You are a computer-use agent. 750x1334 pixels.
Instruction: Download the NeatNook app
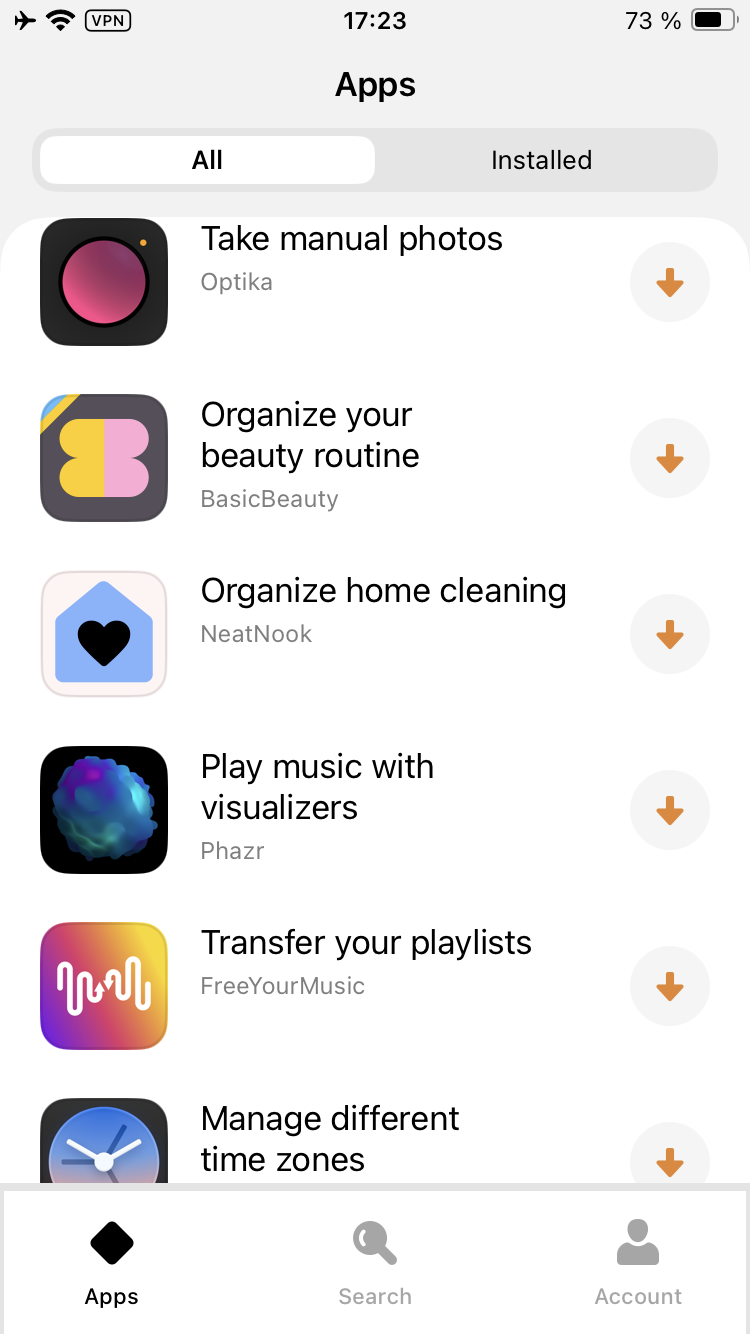(x=669, y=634)
